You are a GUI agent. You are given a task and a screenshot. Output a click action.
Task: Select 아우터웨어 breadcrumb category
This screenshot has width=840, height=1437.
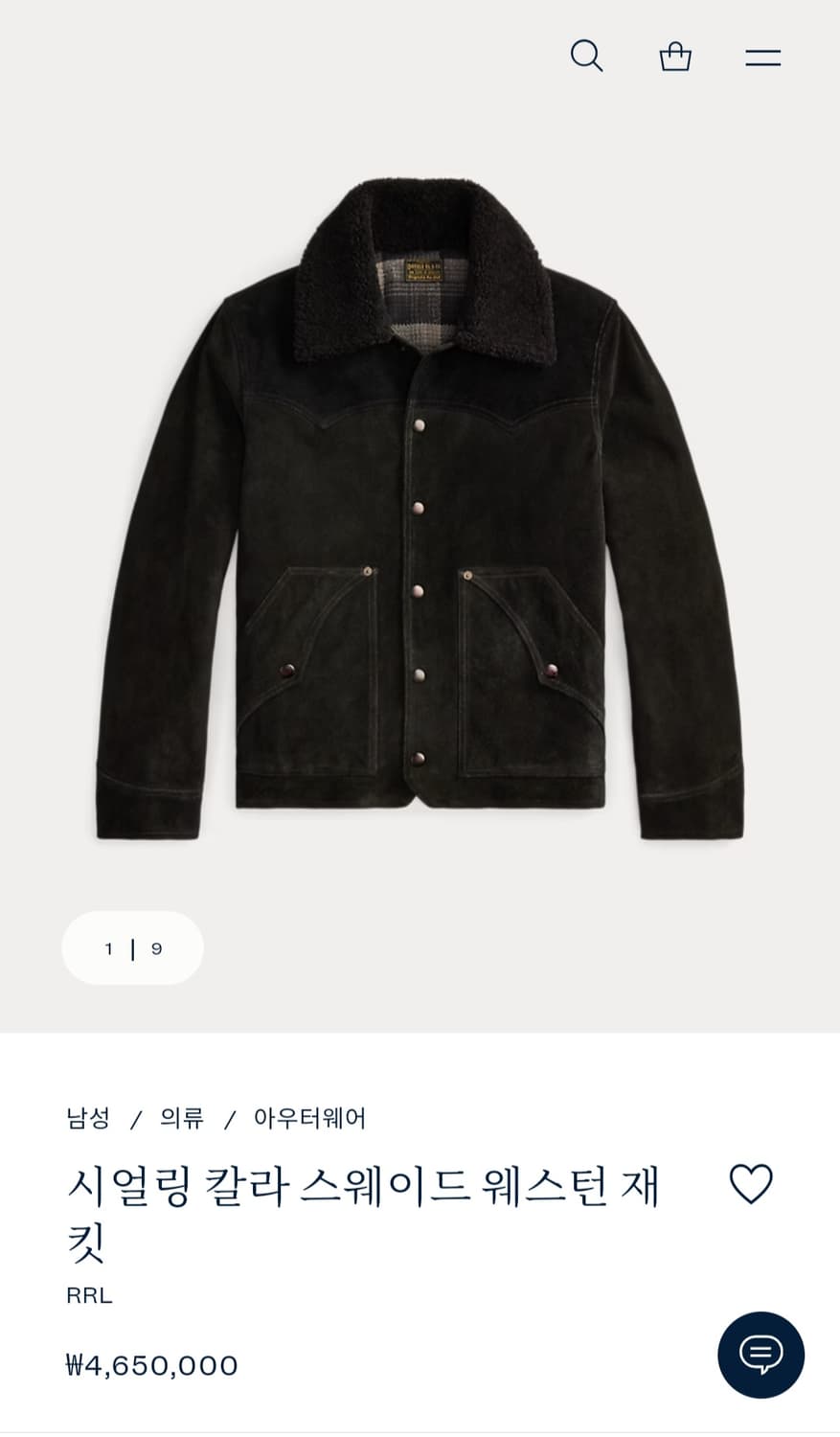coord(310,1116)
